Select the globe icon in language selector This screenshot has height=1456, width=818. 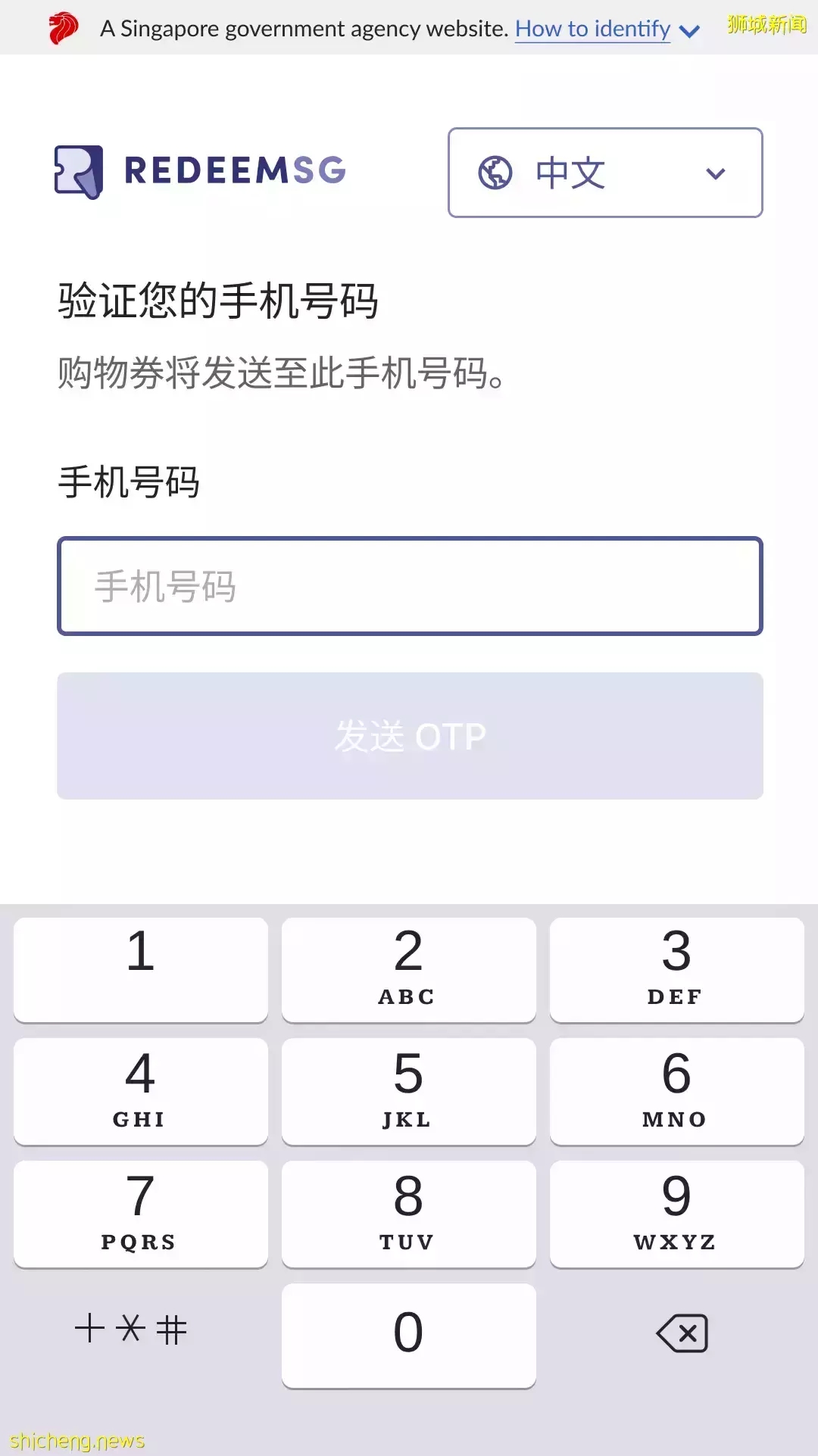pyautogui.click(x=495, y=172)
